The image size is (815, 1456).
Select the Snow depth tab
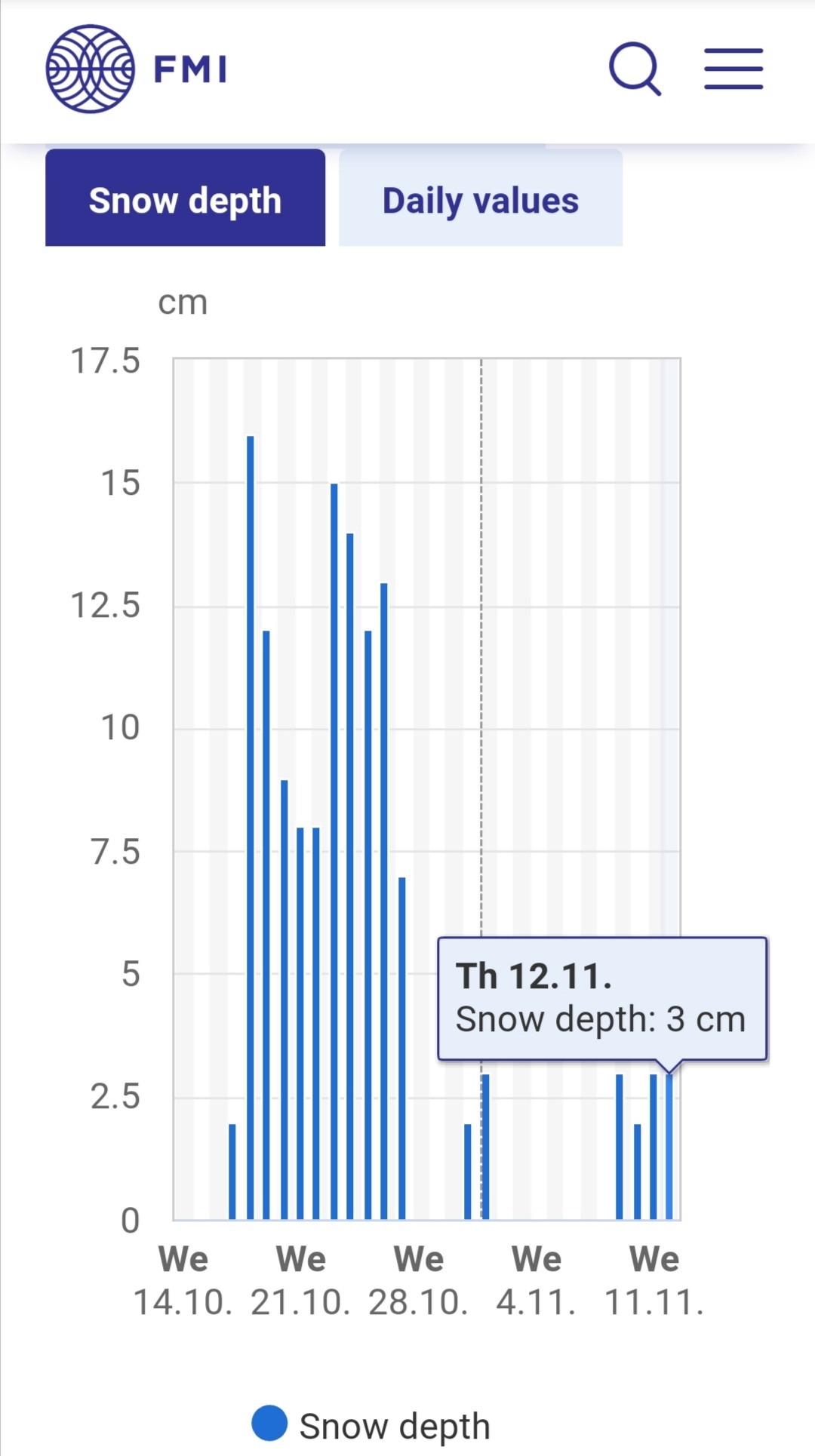[185, 198]
